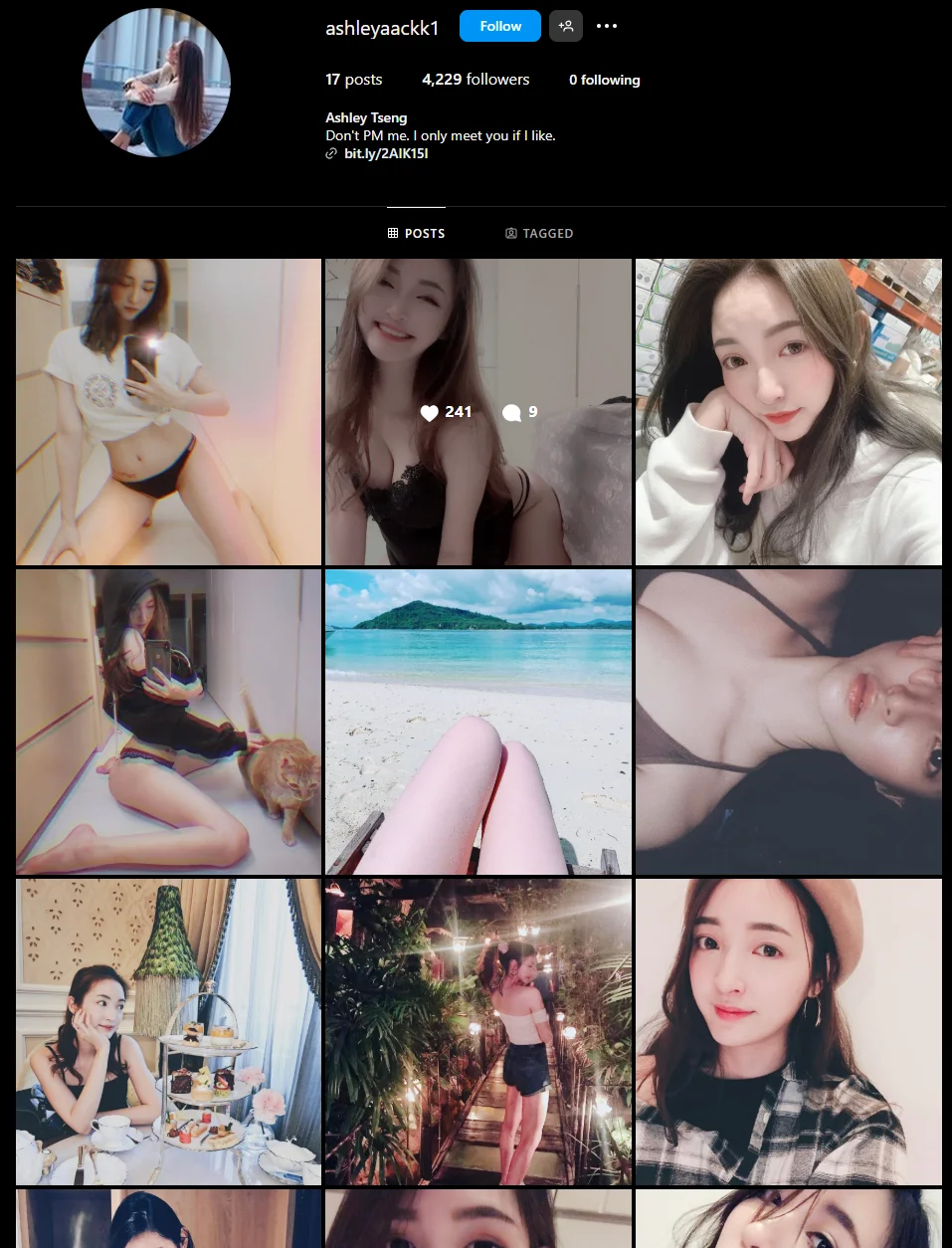The image size is (952, 1248).
Task: Open the bit.ly/2AIK15I bio link
Action: (386, 153)
